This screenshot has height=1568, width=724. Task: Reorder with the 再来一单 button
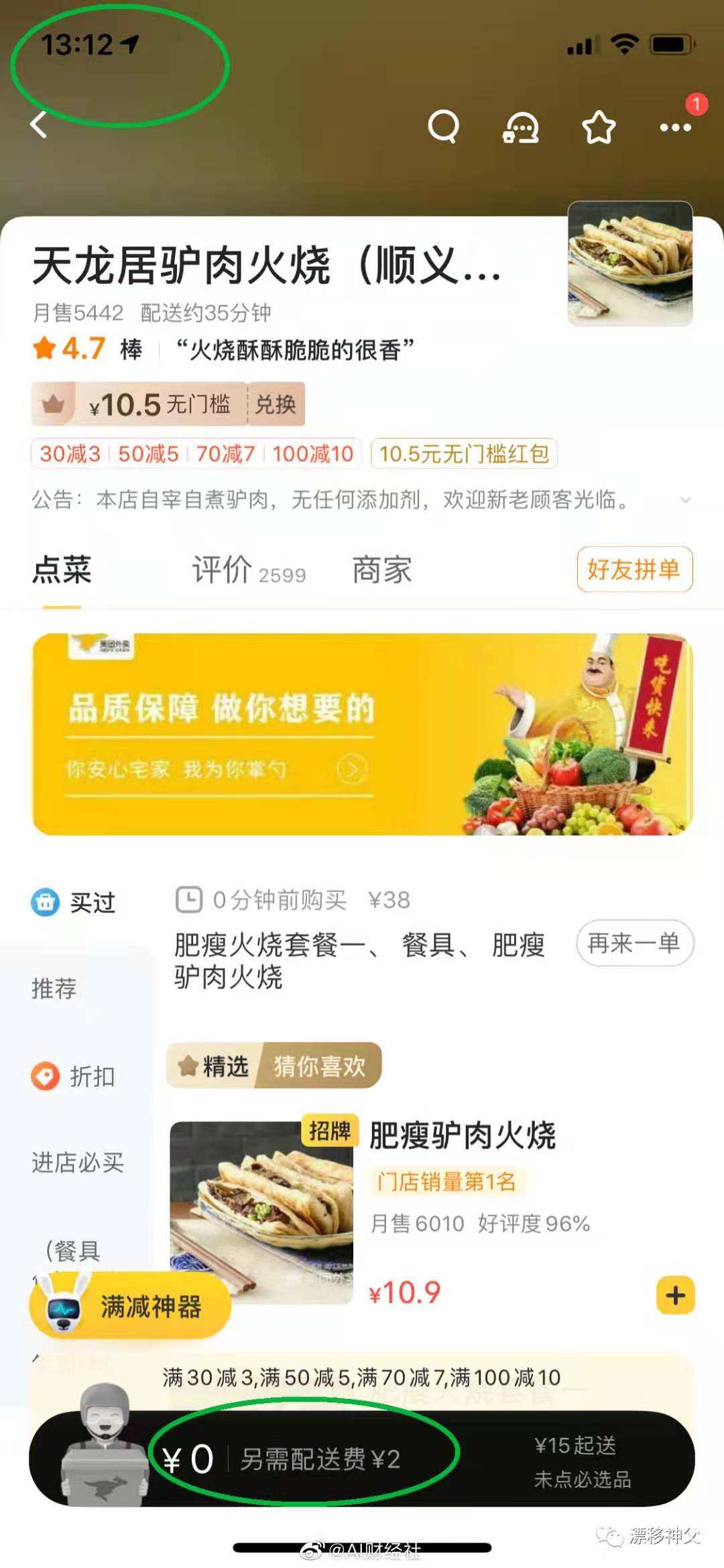[x=634, y=943]
